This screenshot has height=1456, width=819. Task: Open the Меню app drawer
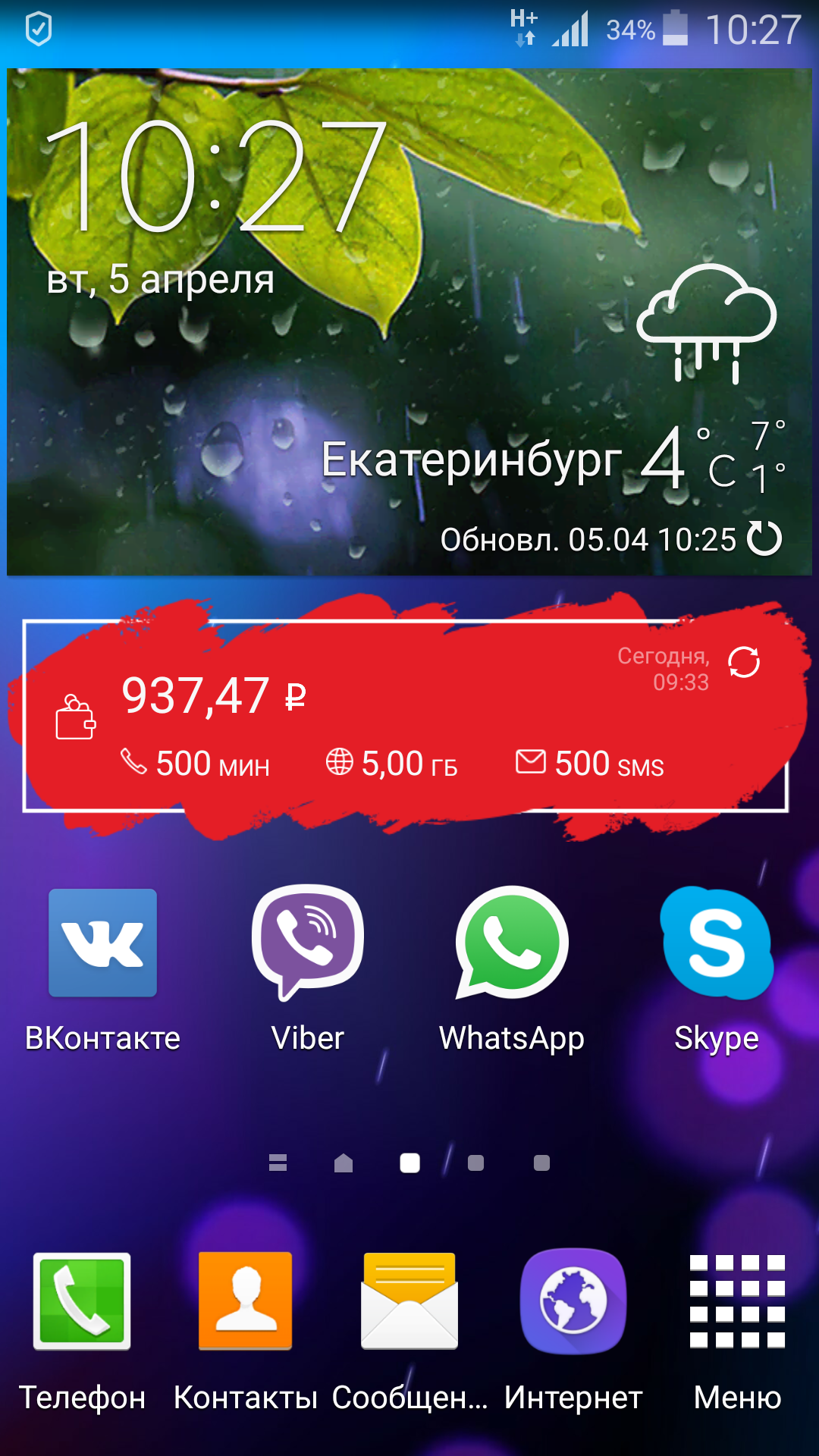pyautogui.click(x=737, y=1301)
